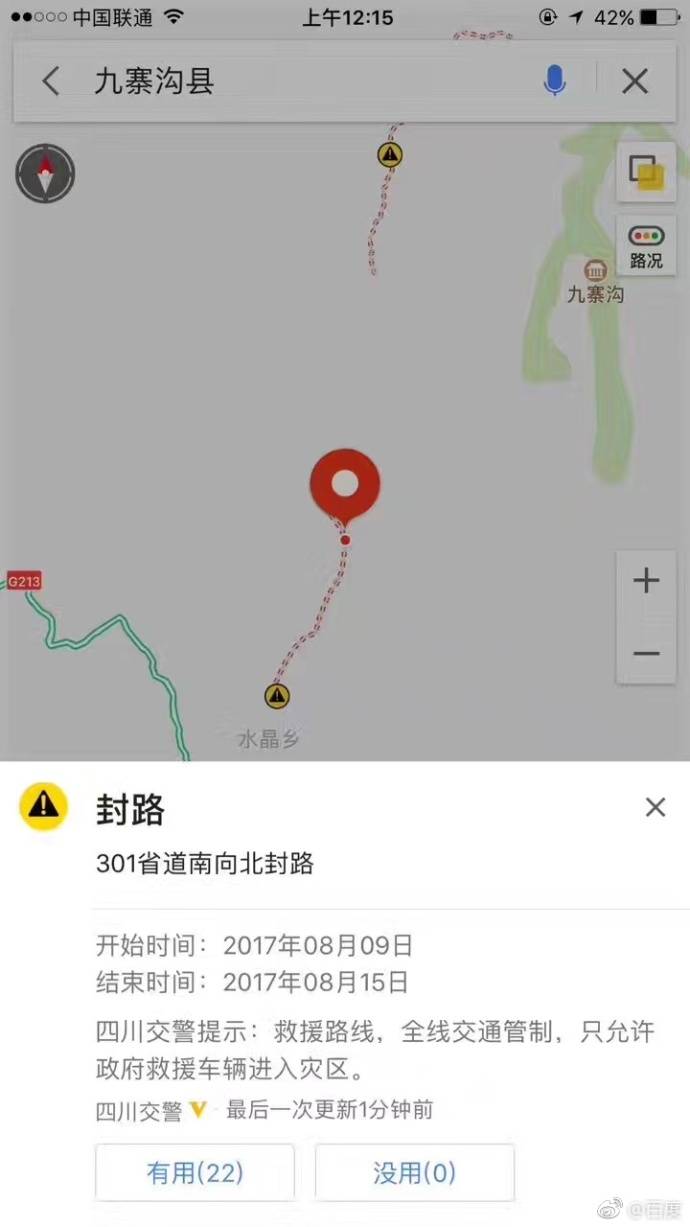
Task: Clear the search with the X button
Action: coord(635,81)
